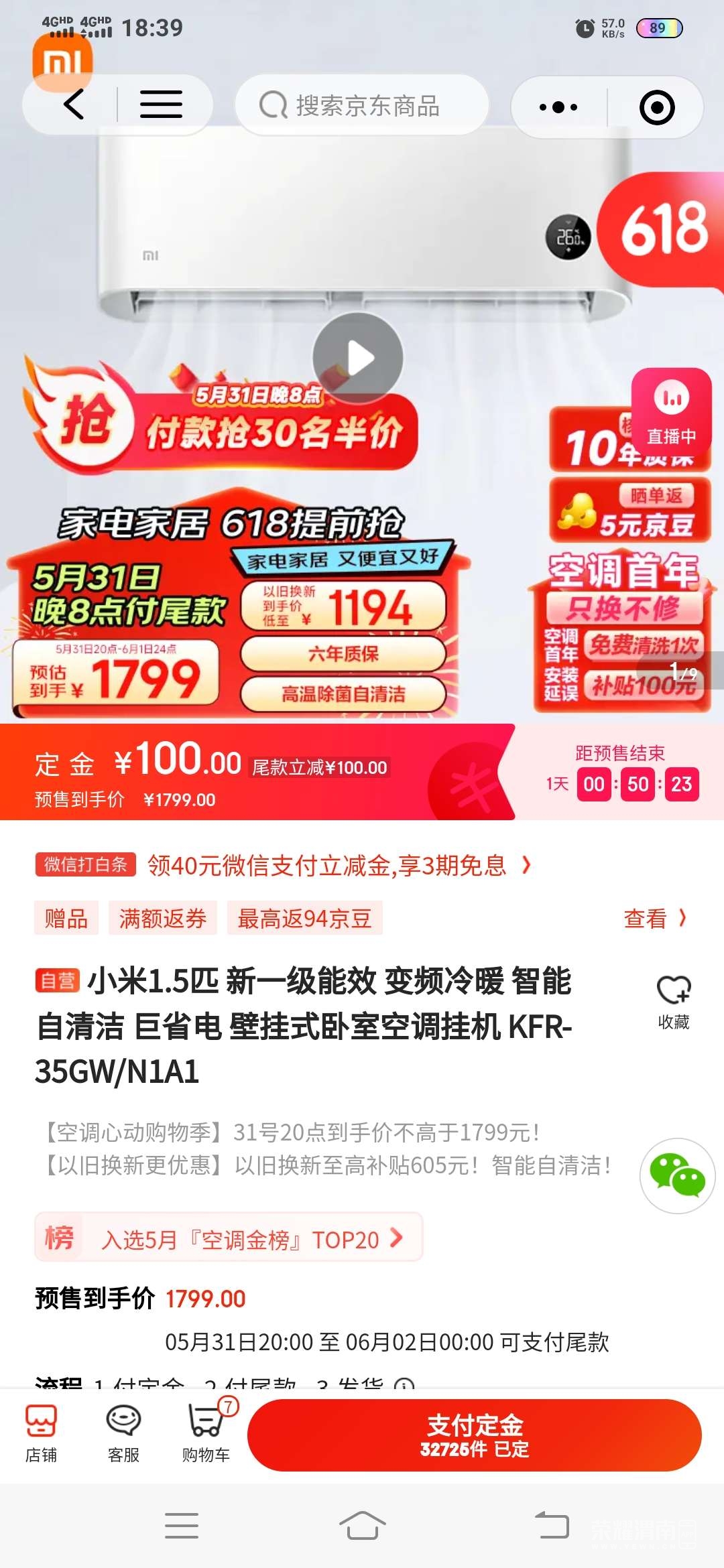Play the product video

358,358
